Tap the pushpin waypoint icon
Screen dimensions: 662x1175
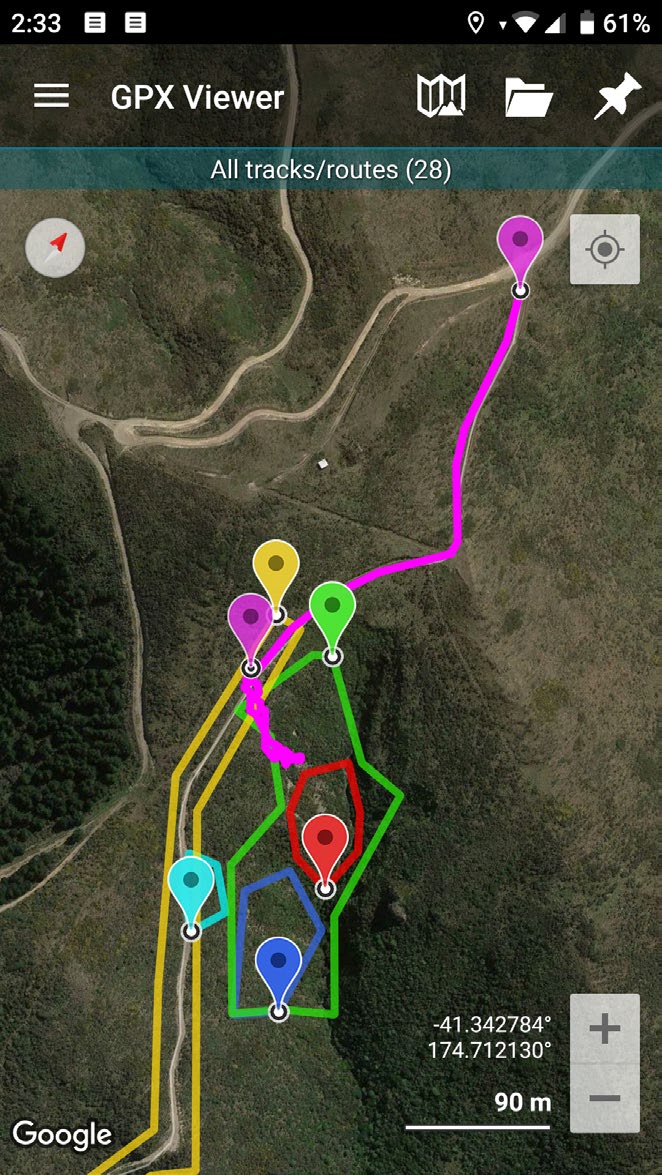[617, 96]
